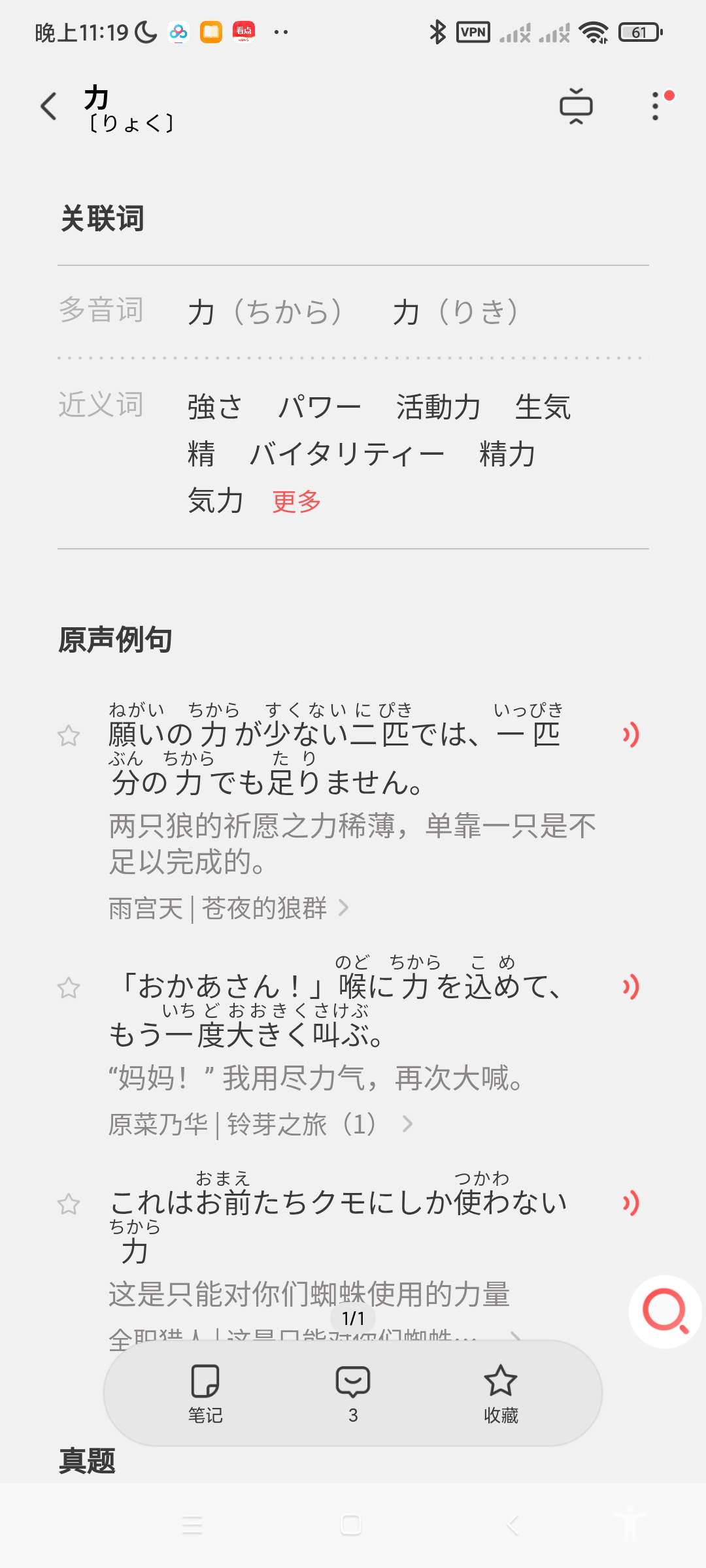Look up synonym パワー
This screenshot has width=706, height=1568.
[319, 407]
